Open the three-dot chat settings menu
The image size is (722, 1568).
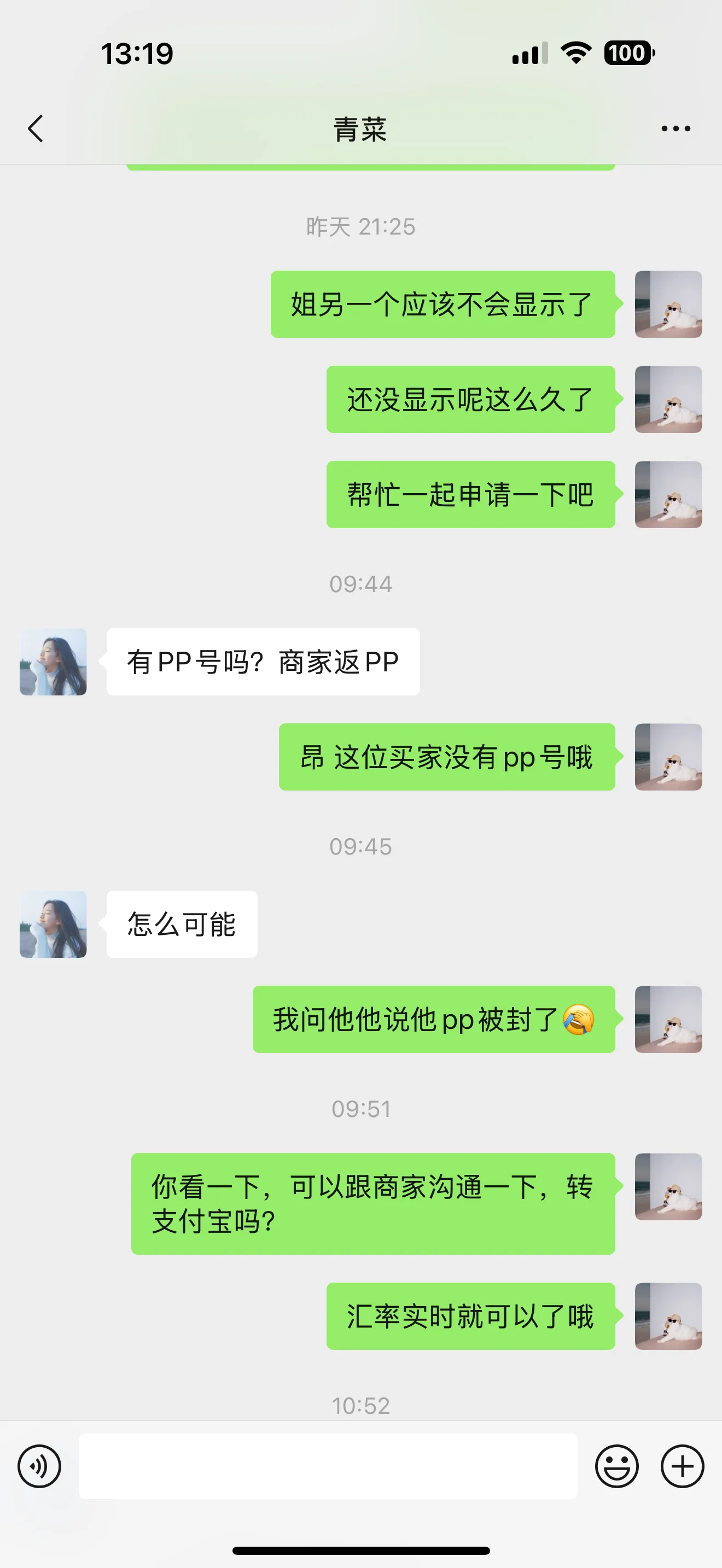(x=674, y=128)
